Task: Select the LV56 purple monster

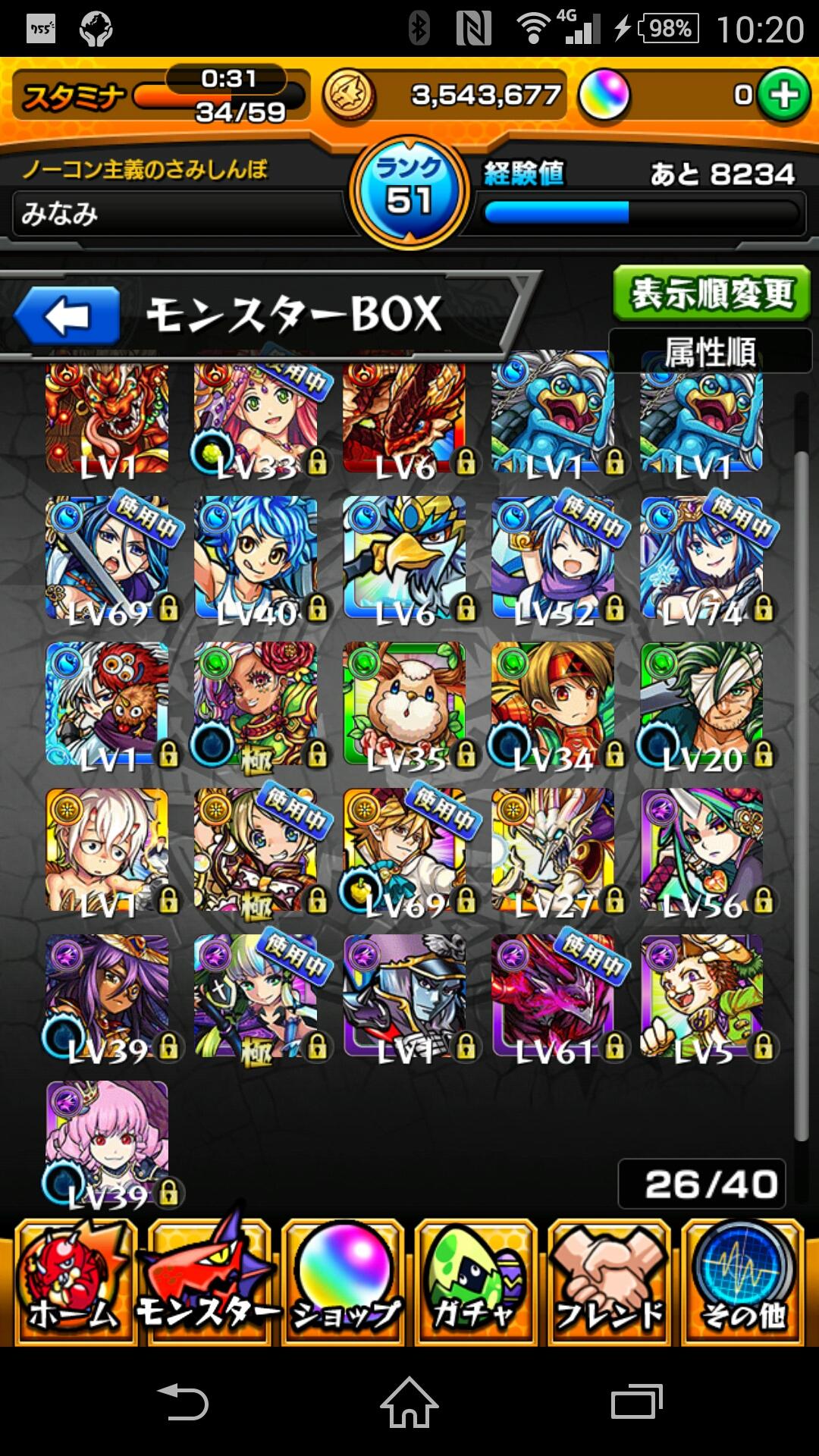Action: [x=701, y=851]
